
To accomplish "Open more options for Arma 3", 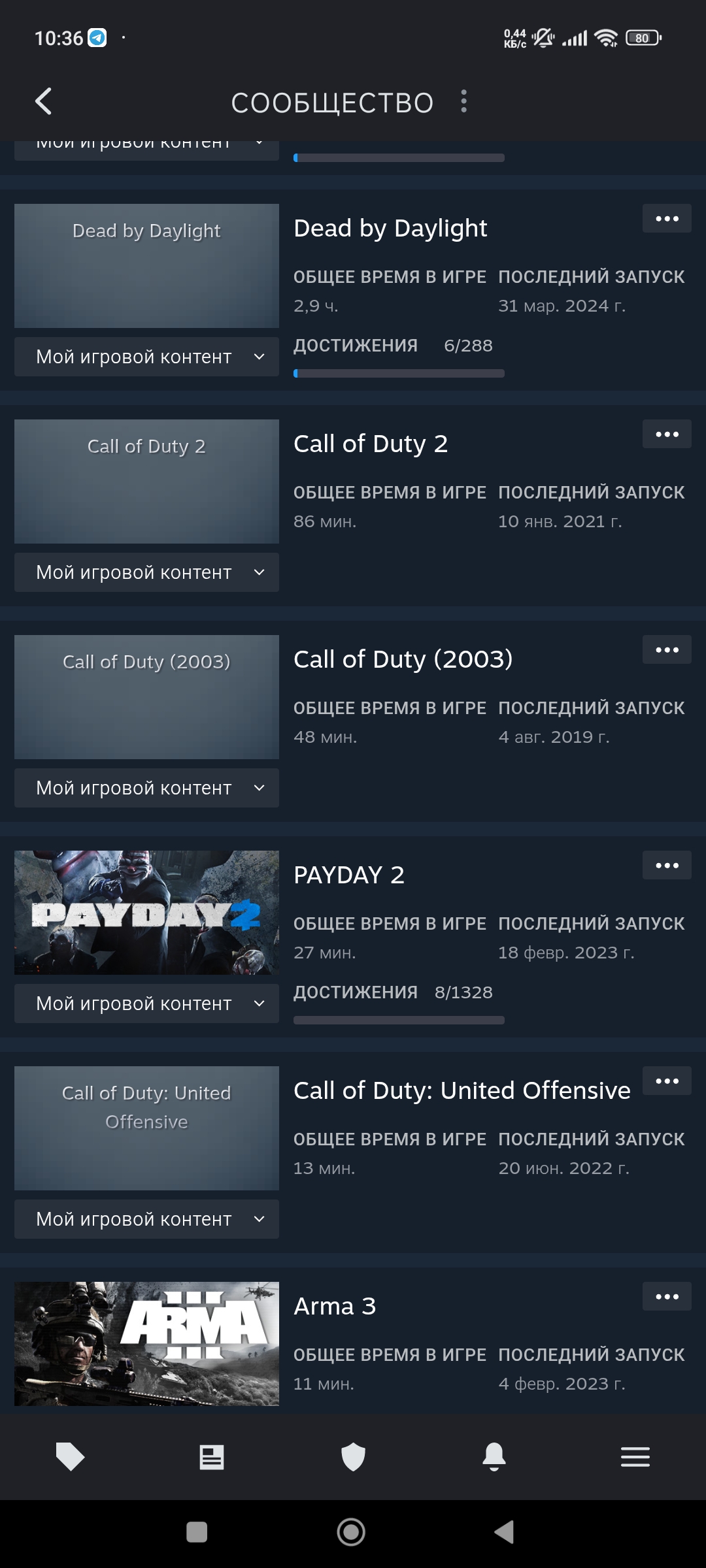I will [666, 1297].
